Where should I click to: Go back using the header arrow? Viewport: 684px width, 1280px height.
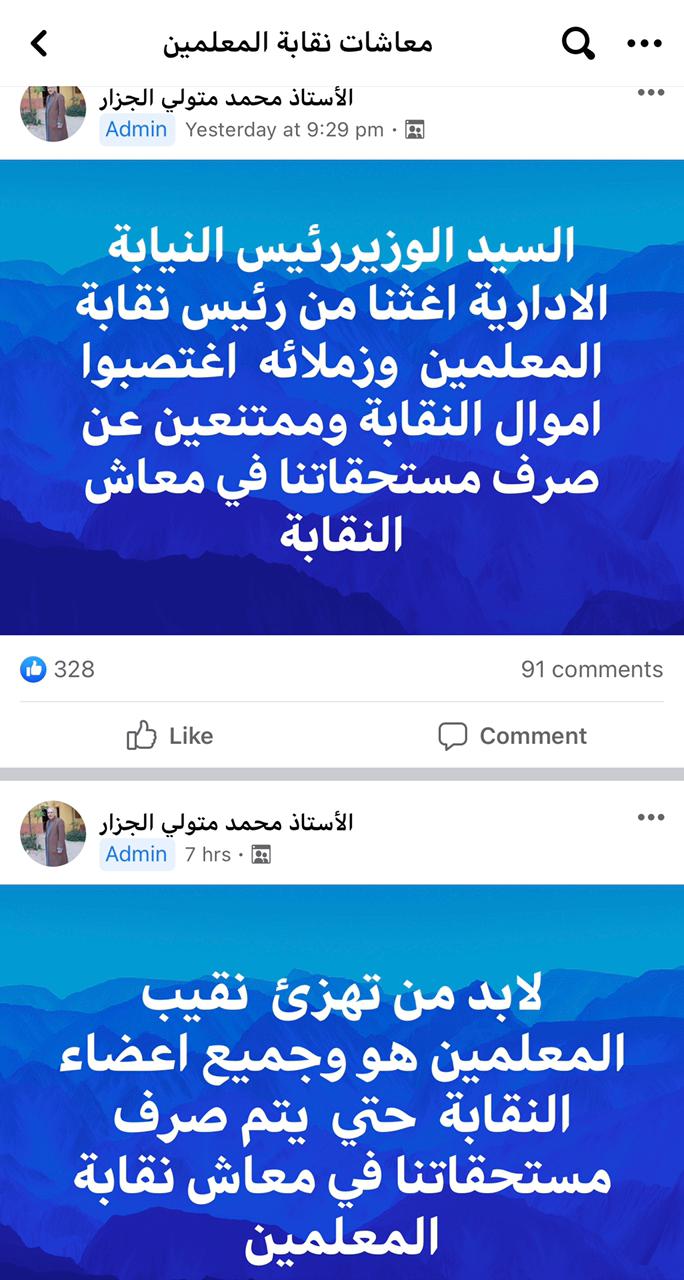[39, 43]
